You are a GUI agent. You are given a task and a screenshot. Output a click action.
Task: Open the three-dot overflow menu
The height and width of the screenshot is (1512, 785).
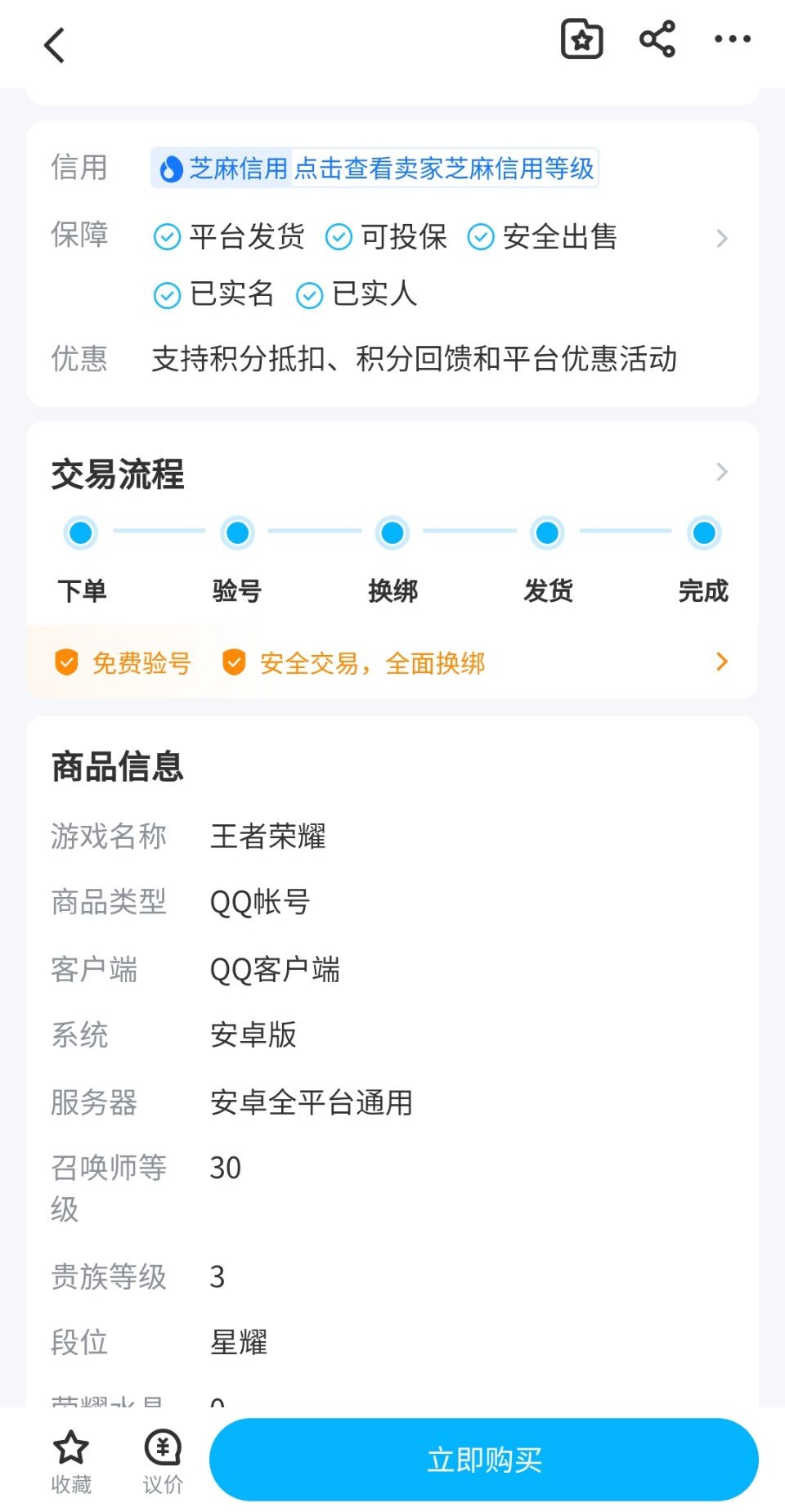pyautogui.click(x=732, y=39)
